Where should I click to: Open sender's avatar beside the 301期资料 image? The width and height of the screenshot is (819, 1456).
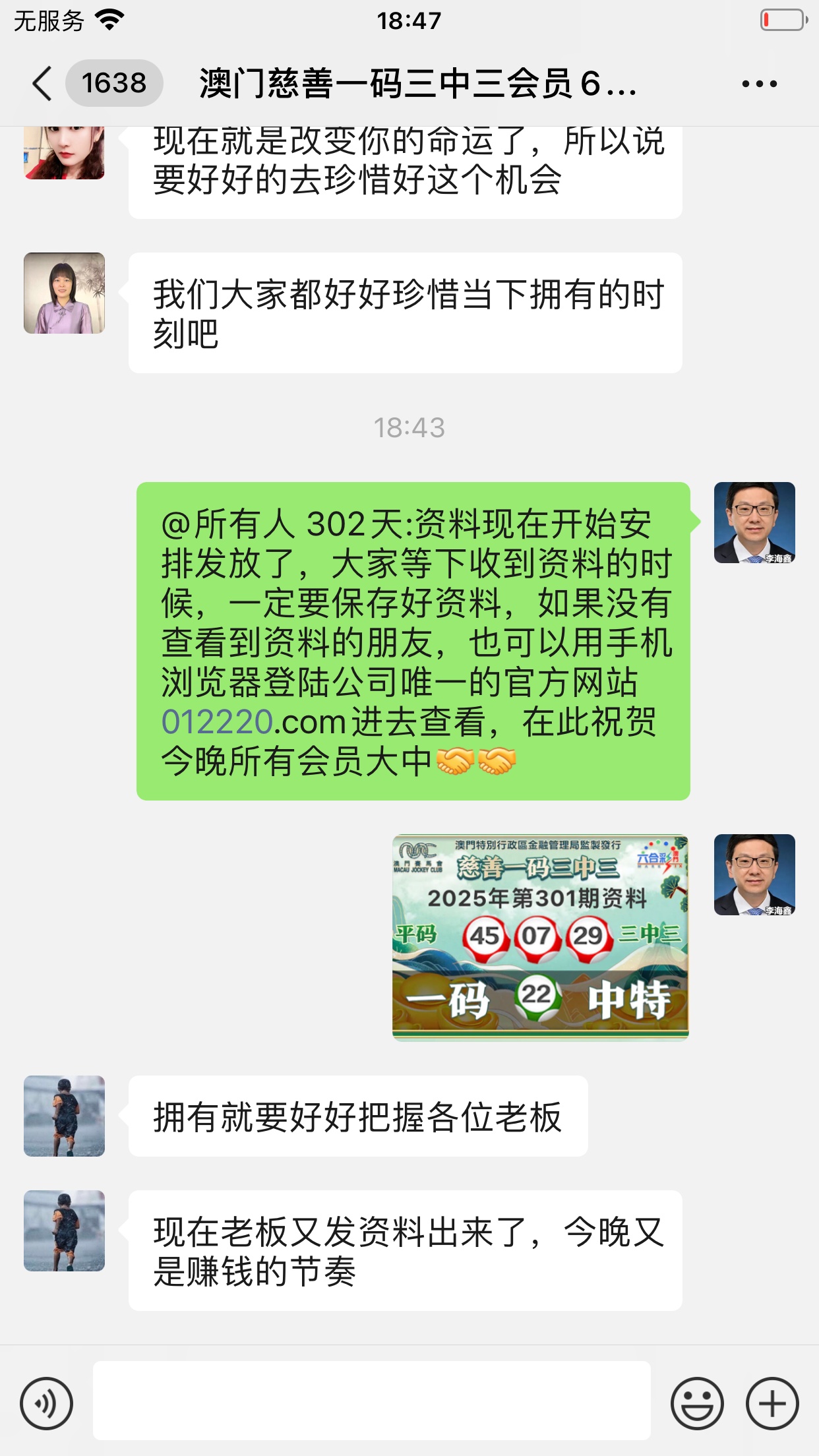click(754, 874)
